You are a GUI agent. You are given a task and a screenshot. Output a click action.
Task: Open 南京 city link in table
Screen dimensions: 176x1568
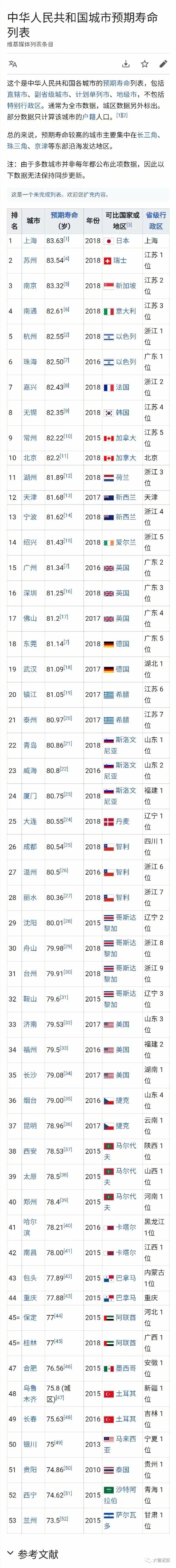[30, 286]
